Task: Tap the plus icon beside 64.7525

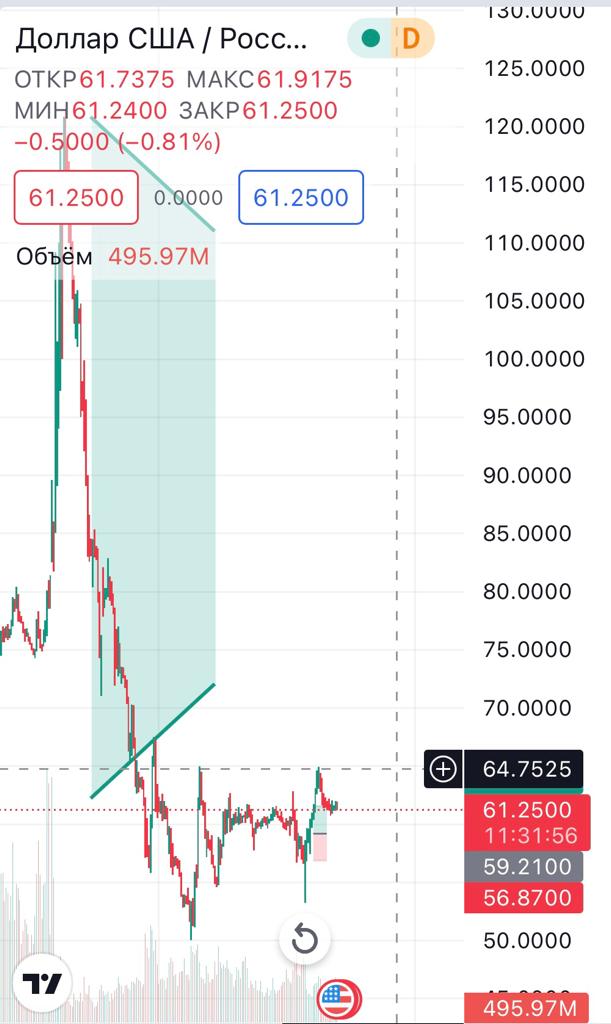Action: (443, 769)
